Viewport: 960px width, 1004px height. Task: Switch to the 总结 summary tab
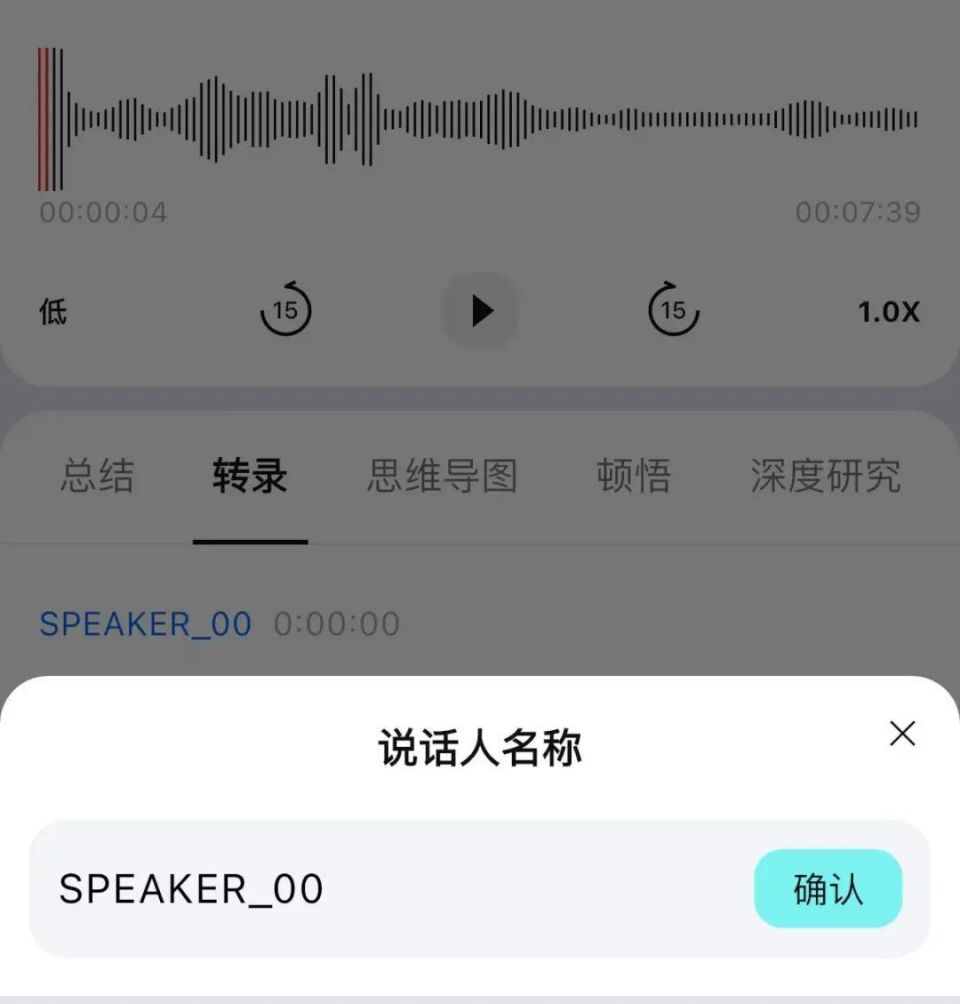97,478
